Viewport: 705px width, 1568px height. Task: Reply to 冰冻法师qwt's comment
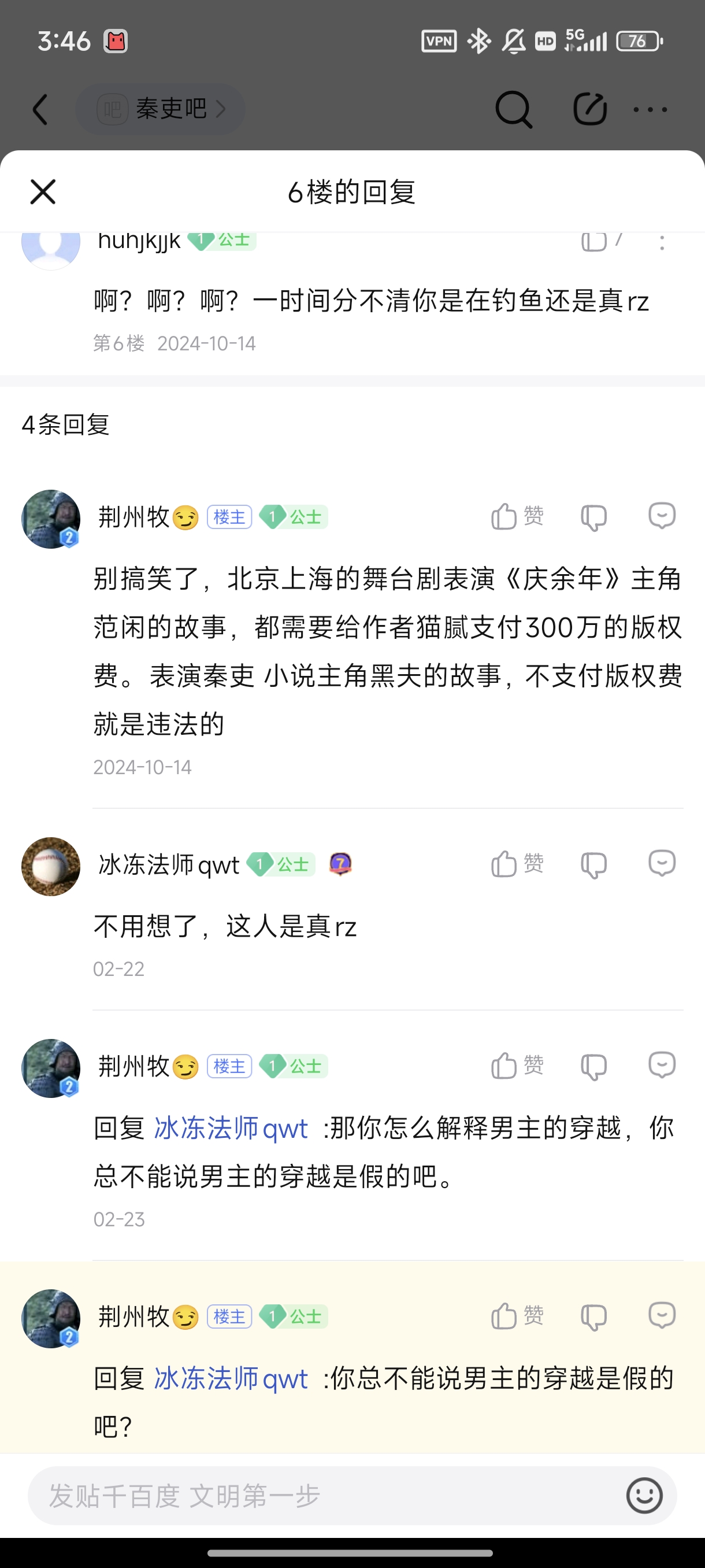[662, 864]
